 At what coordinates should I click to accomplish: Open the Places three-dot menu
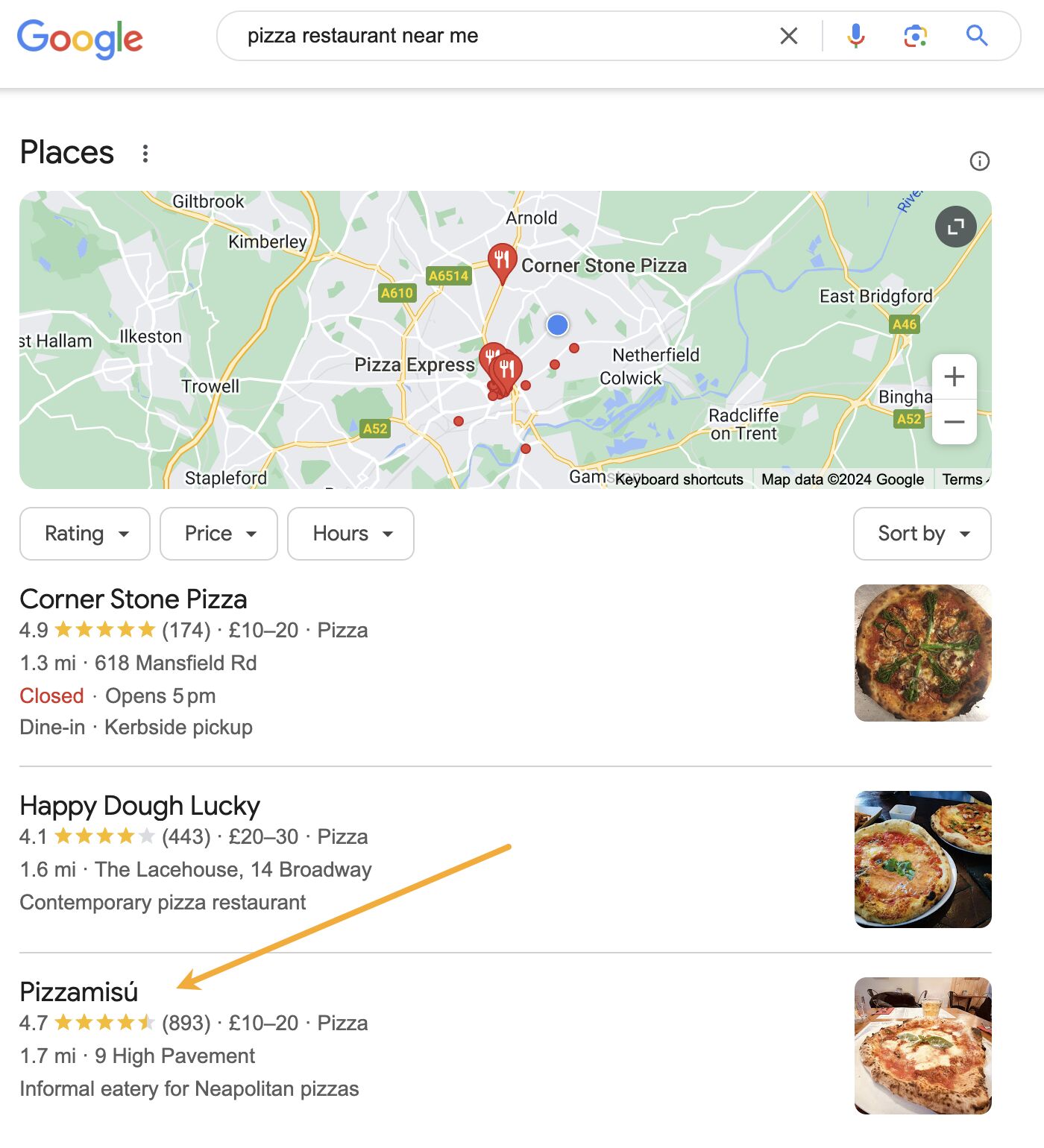point(146,153)
